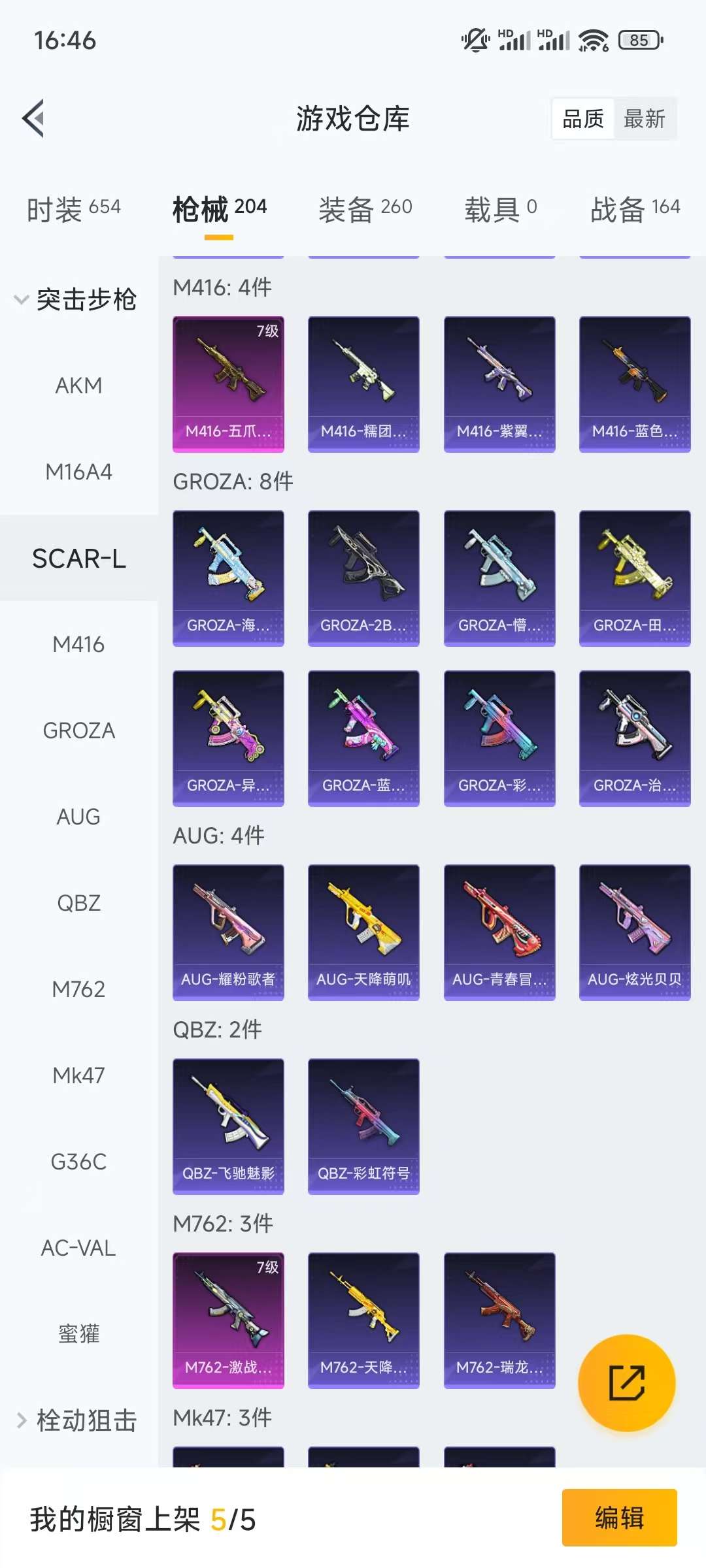Tap the 编辑 button

click(x=619, y=1518)
